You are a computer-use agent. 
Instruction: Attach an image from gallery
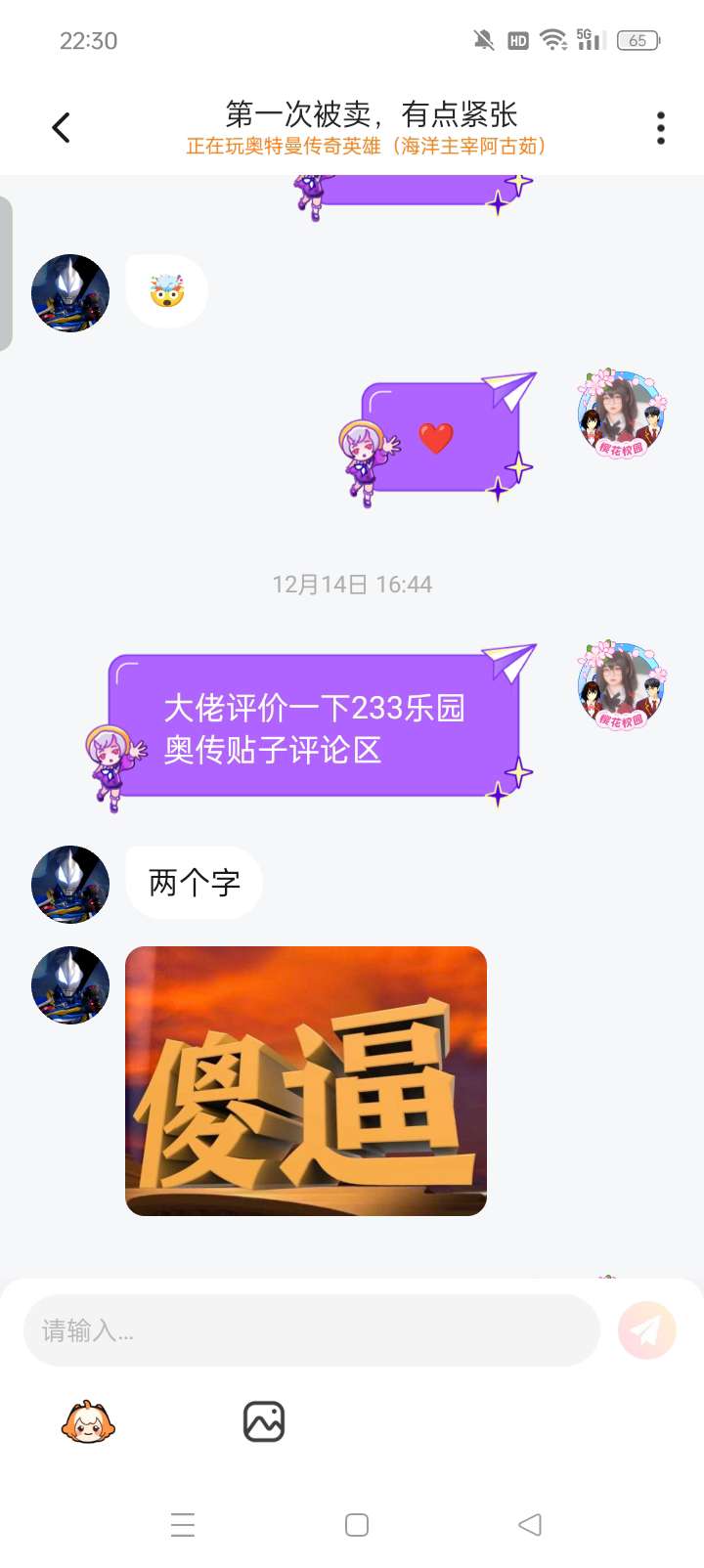click(263, 1422)
